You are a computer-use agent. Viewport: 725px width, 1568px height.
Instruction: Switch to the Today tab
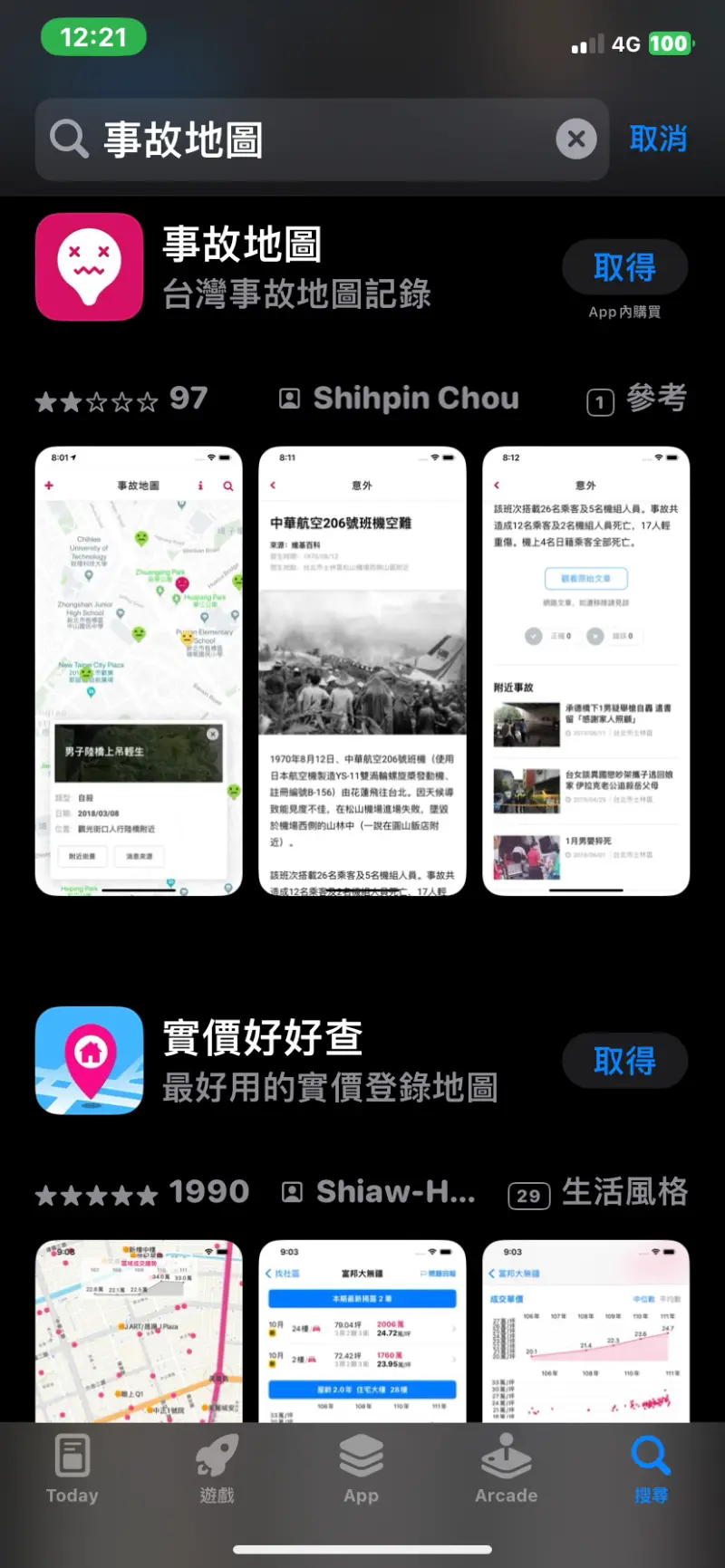[72, 1469]
